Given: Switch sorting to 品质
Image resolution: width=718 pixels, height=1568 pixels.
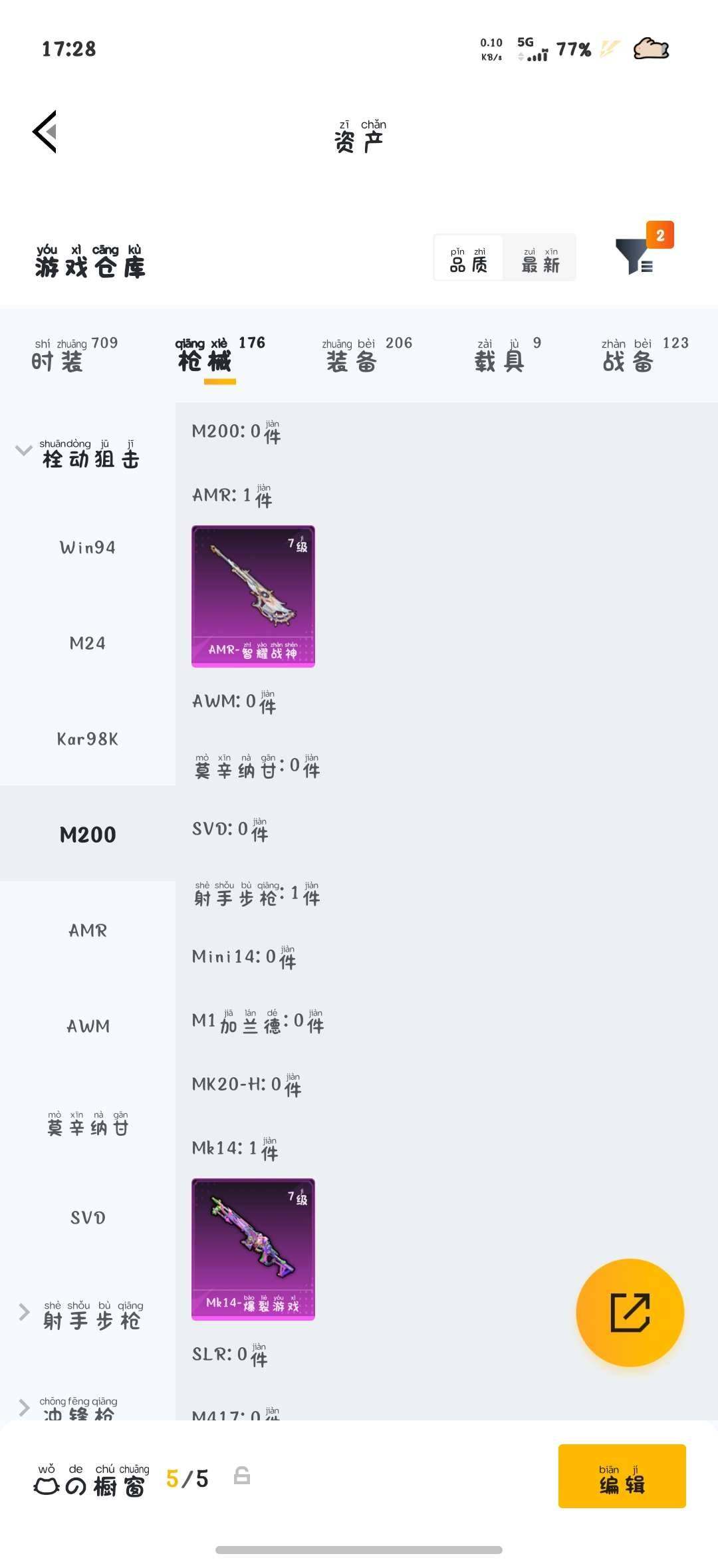Looking at the screenshot, I should (468, 258).
